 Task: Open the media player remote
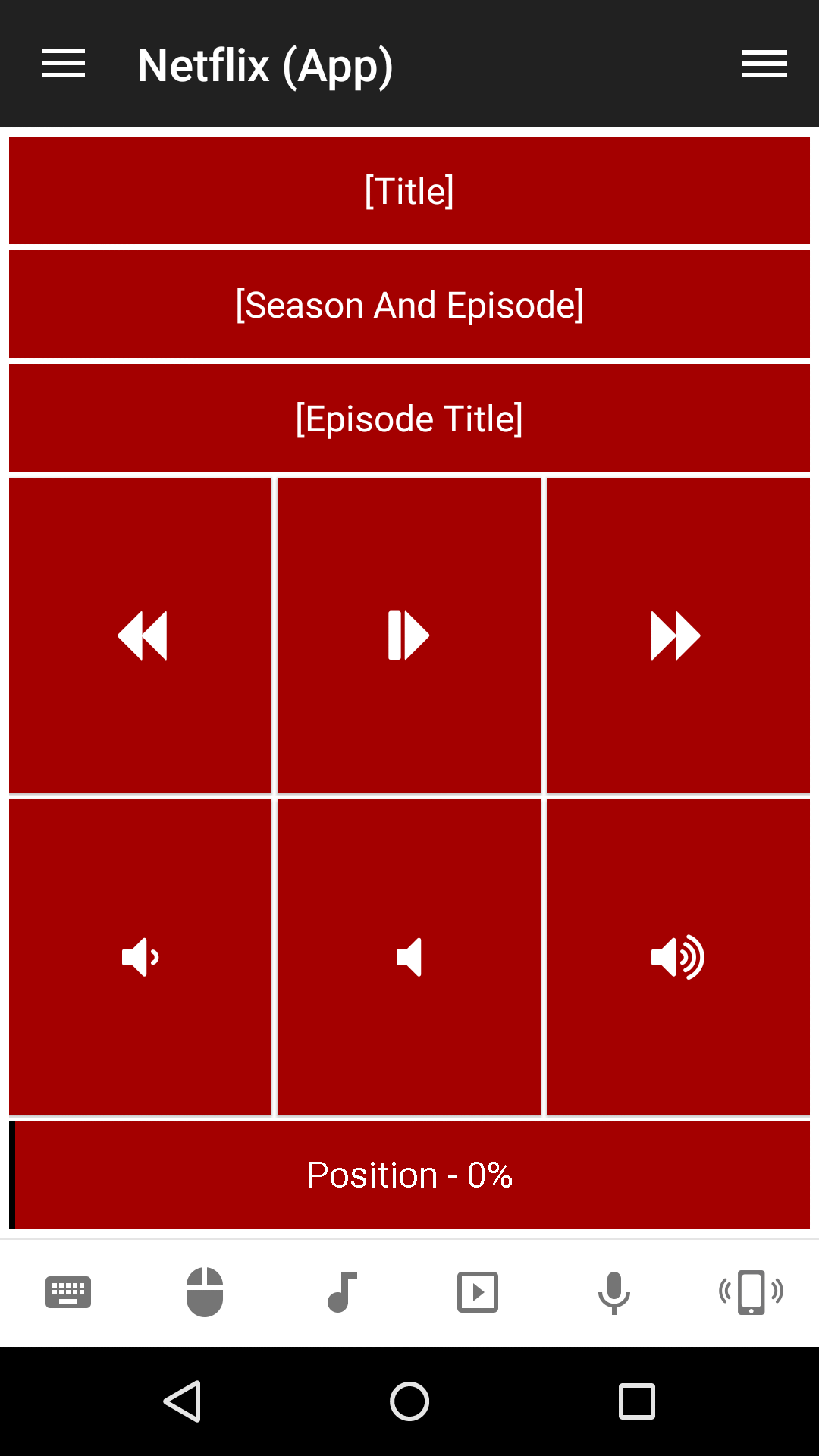click(478, 1292)
